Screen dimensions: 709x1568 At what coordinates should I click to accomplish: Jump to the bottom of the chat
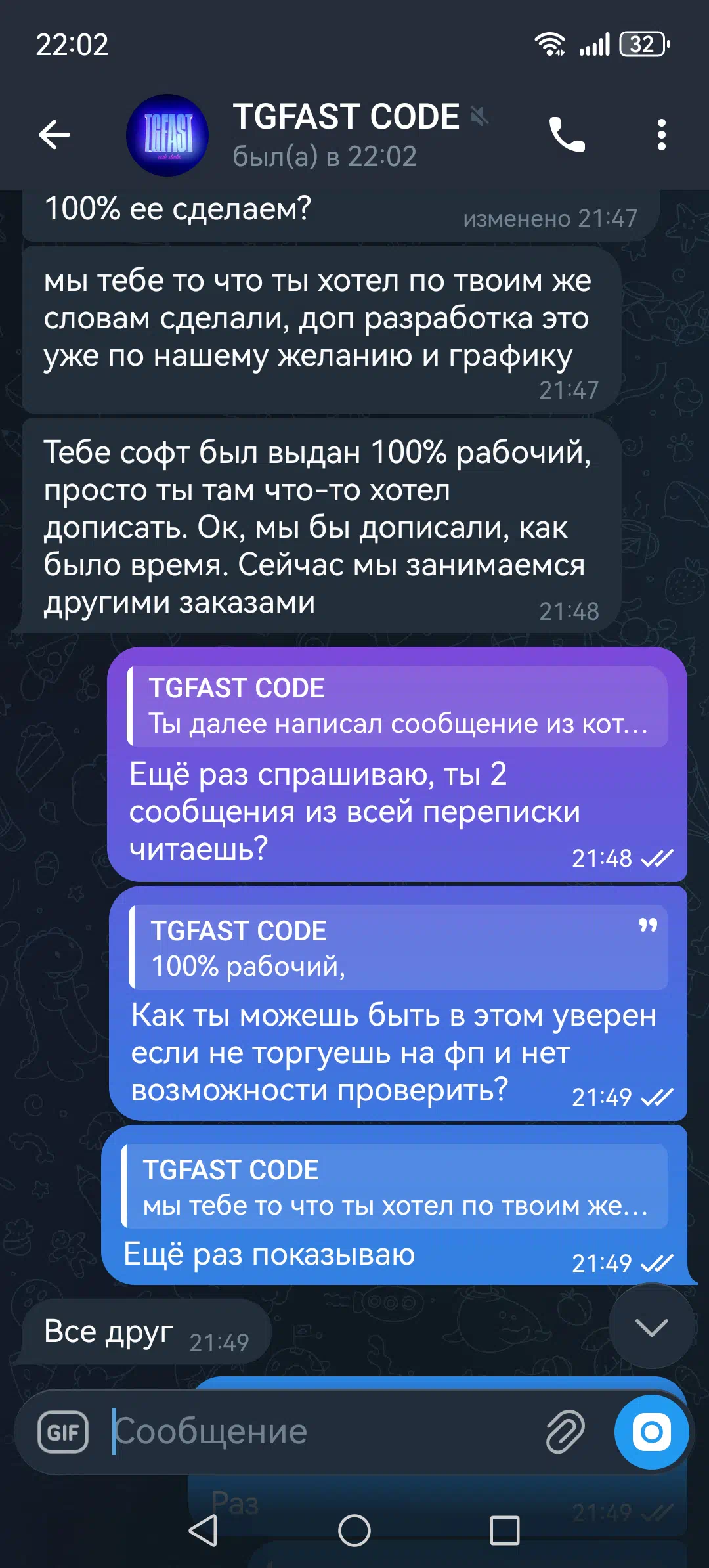tap(651, 1328)
